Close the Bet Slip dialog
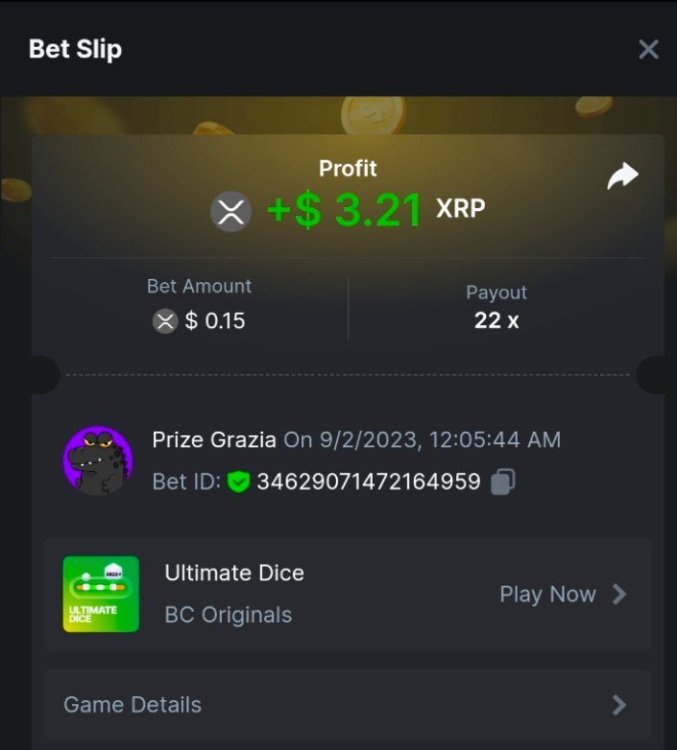 (x=648, y=49)
